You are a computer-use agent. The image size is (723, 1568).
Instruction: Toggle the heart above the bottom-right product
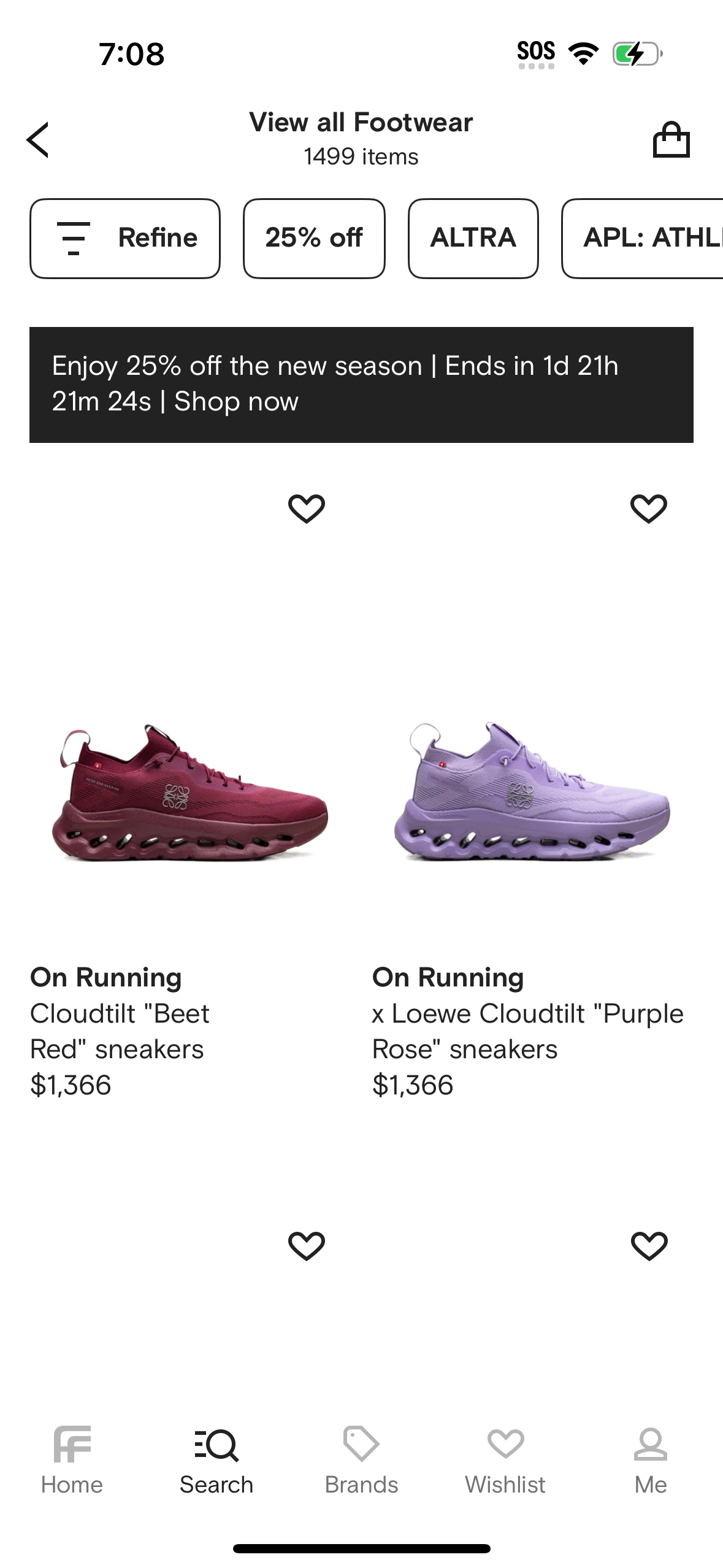pos(648,1245)
